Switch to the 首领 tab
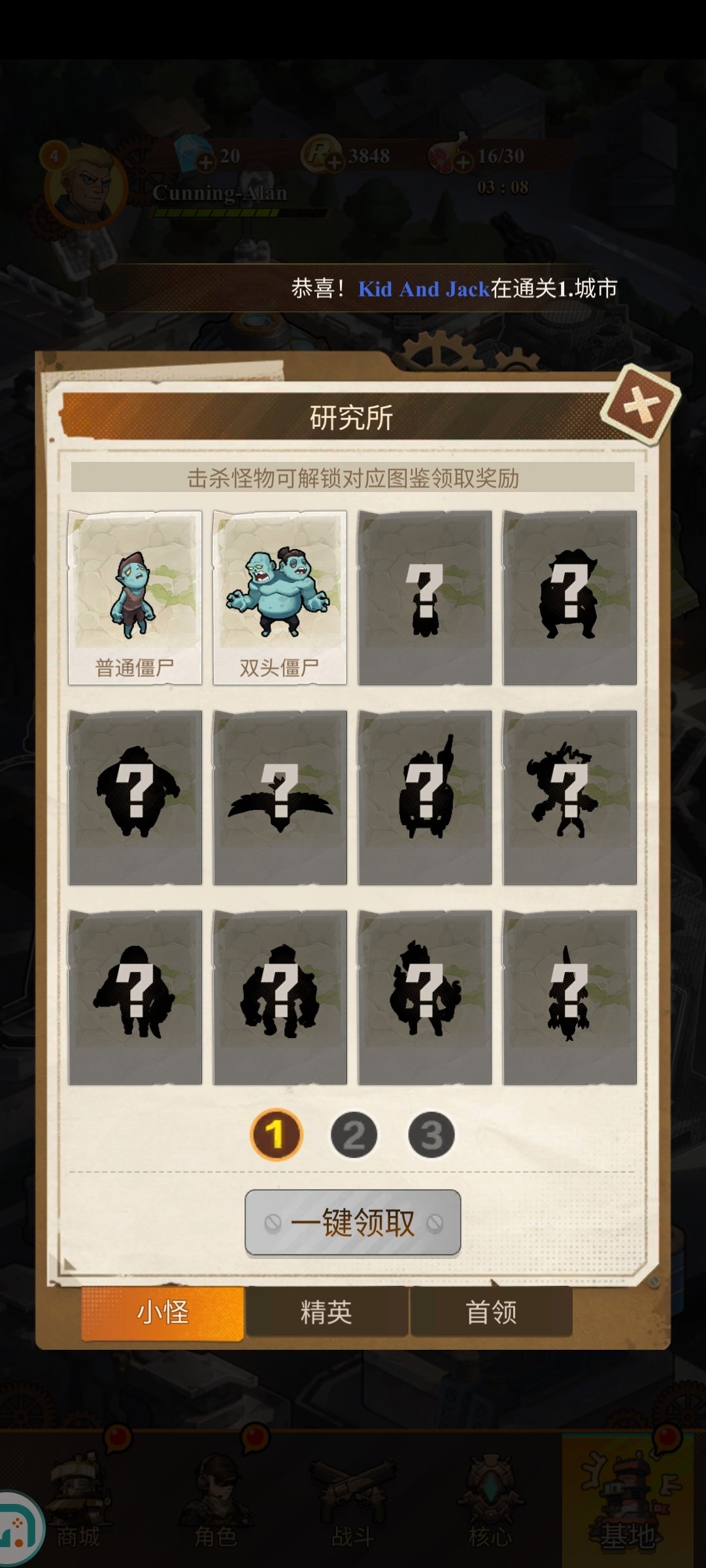The image size is (706, 1568). (x=491, y=1312)
